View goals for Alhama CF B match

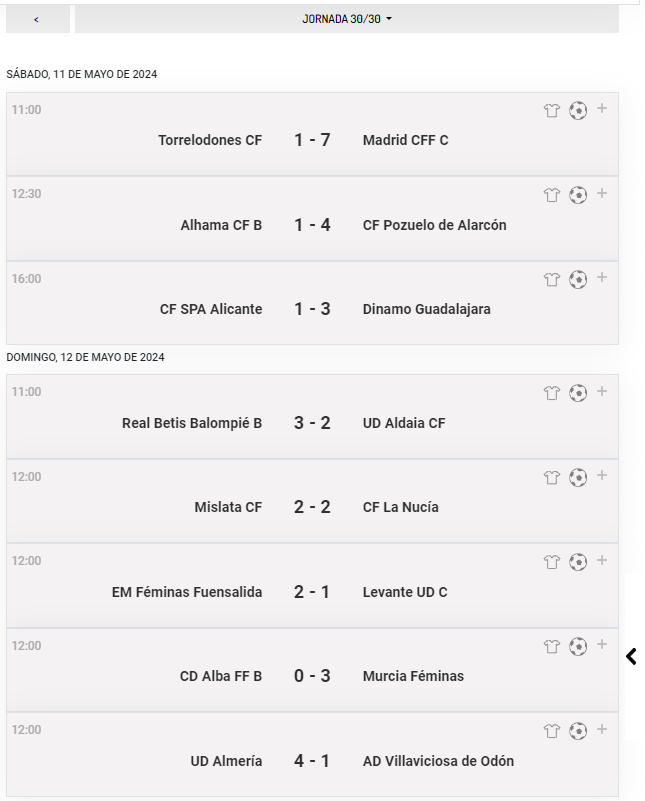pyautogui.click(x=578, y=195)
